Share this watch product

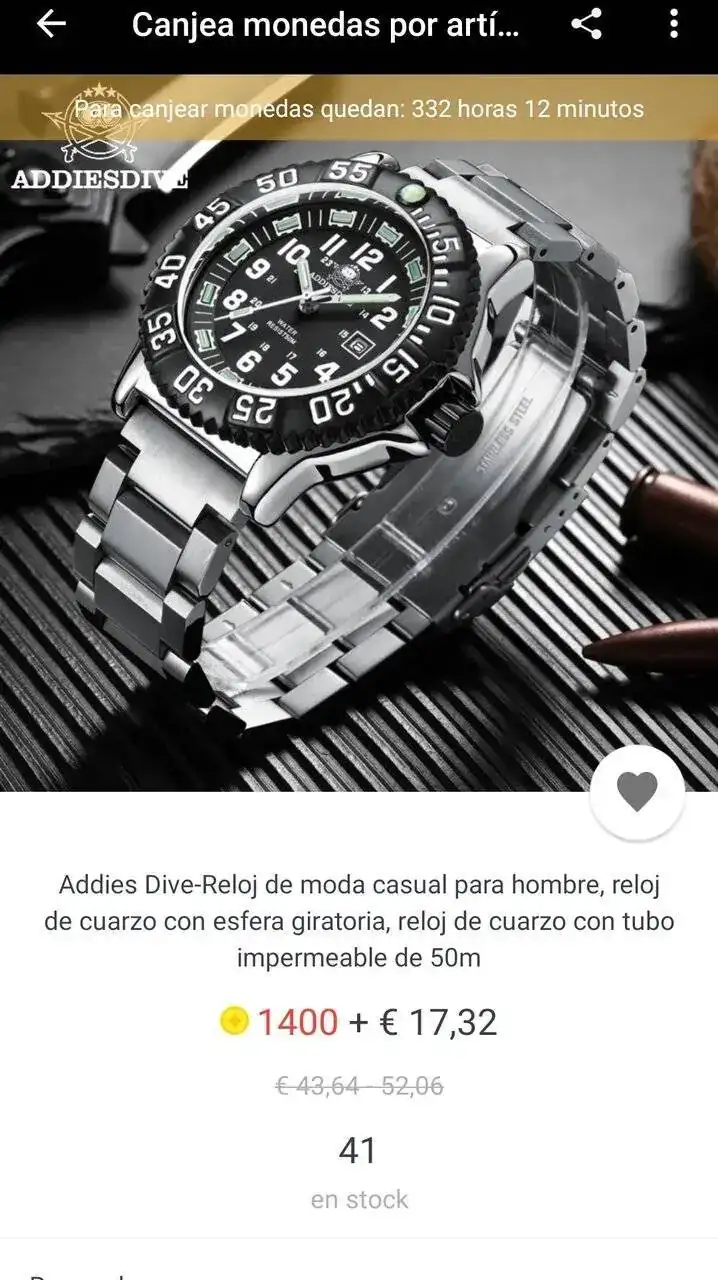point(587,24)
